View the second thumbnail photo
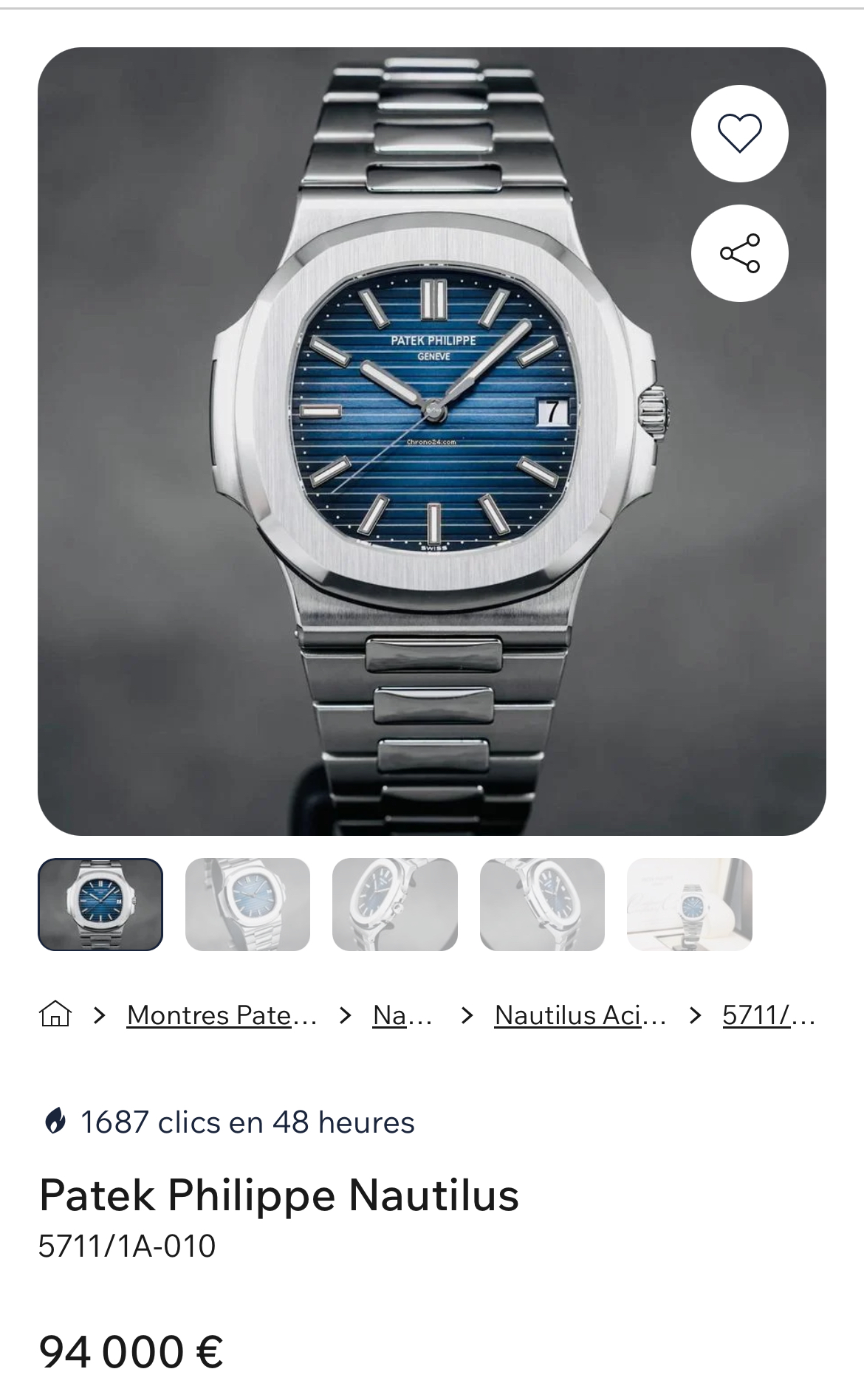 [x=247, y=904]
